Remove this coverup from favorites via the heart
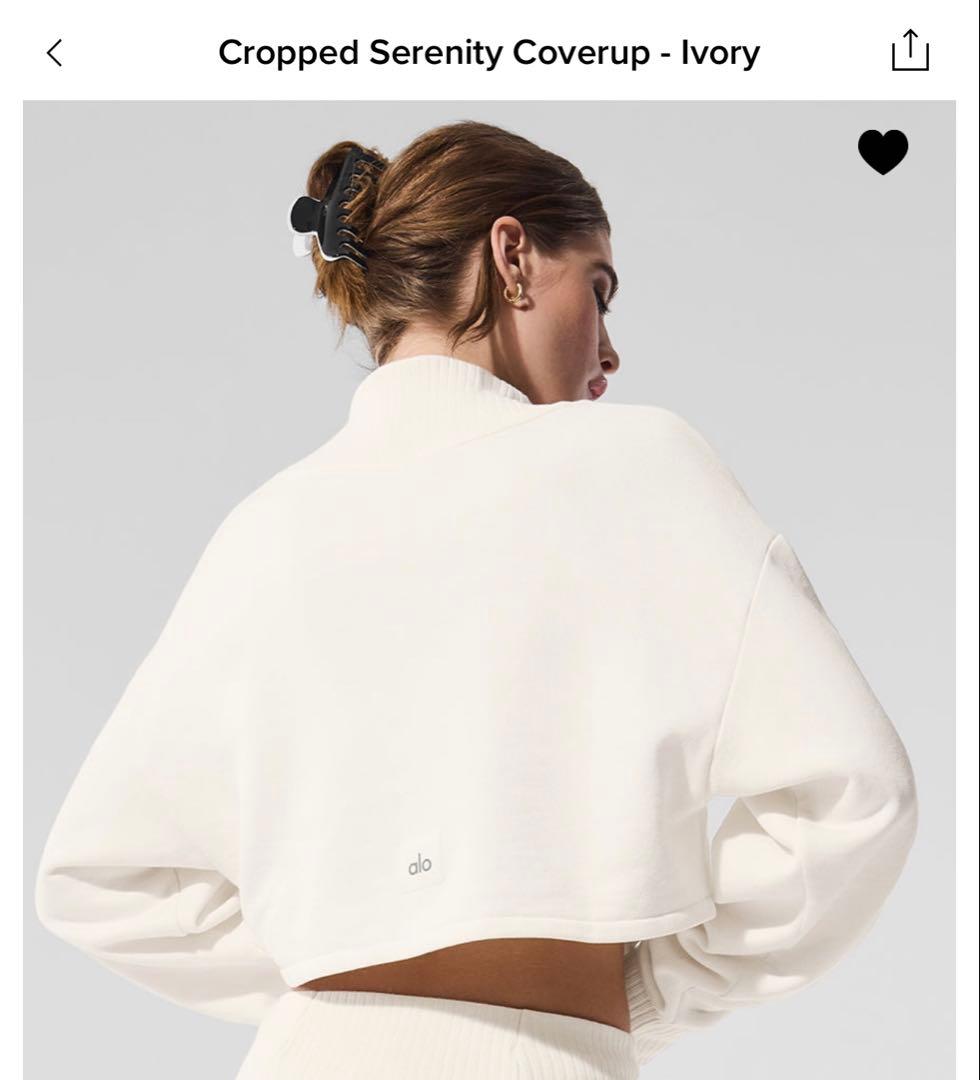Screen dimensions: 980x1080 [x=883, y=152]
